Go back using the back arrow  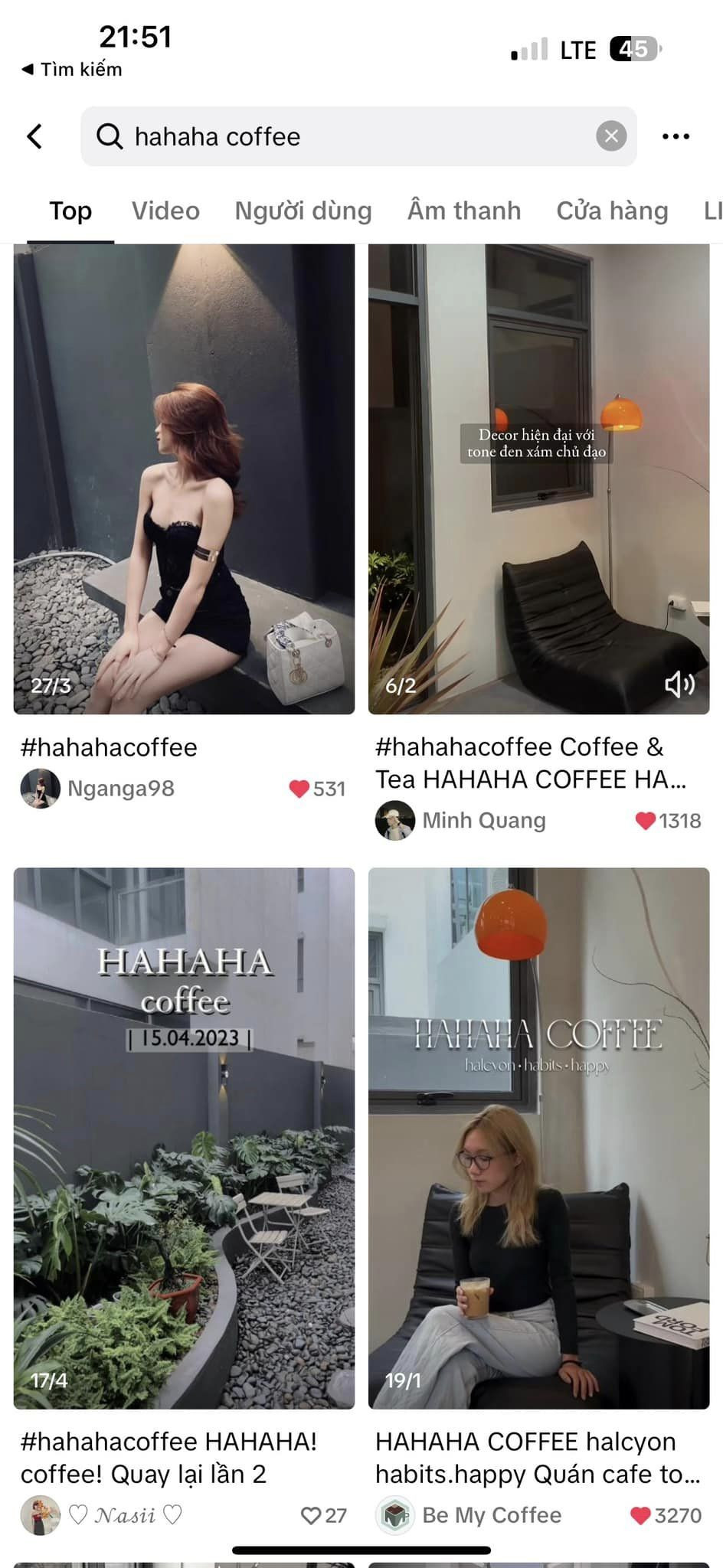pos(34,137)
